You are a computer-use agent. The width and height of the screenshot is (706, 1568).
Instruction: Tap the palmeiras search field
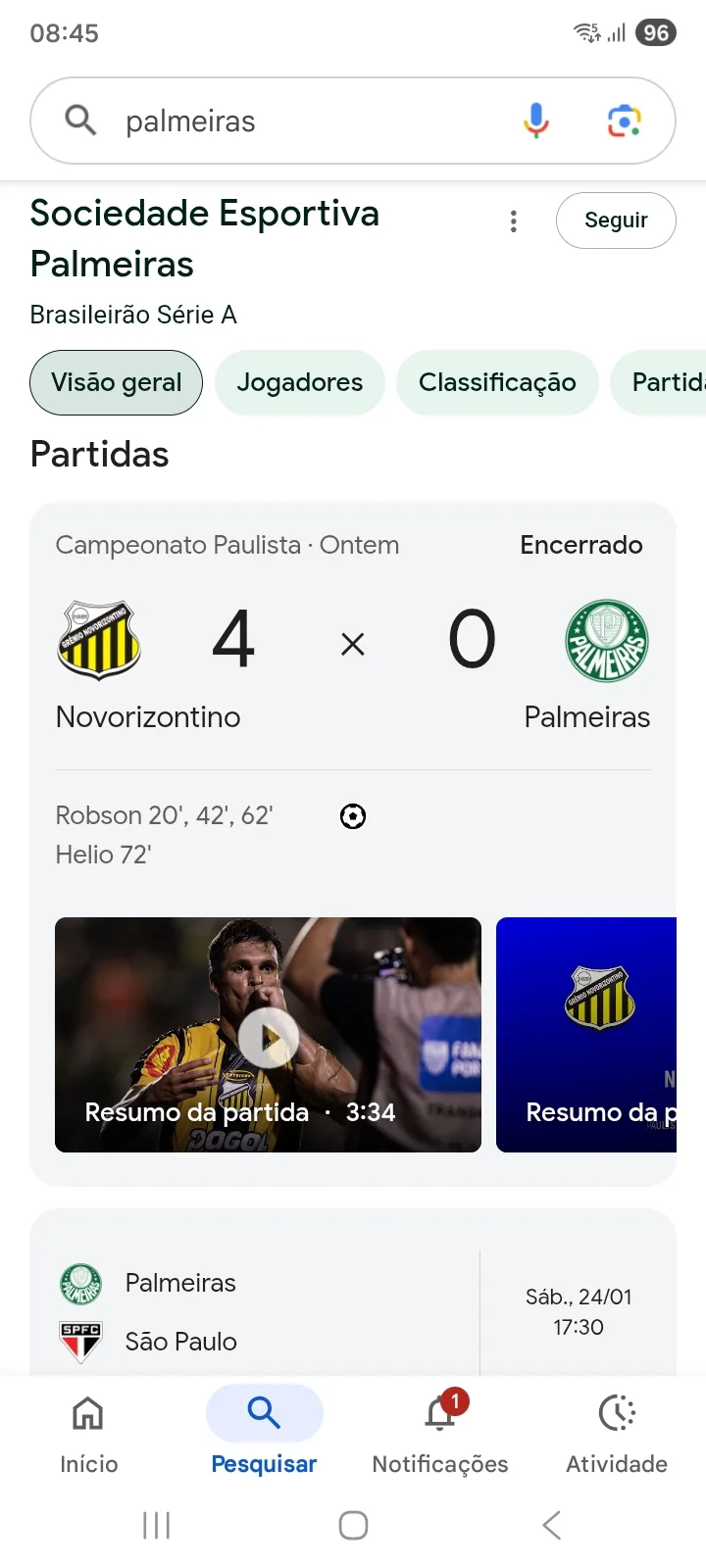294,122
